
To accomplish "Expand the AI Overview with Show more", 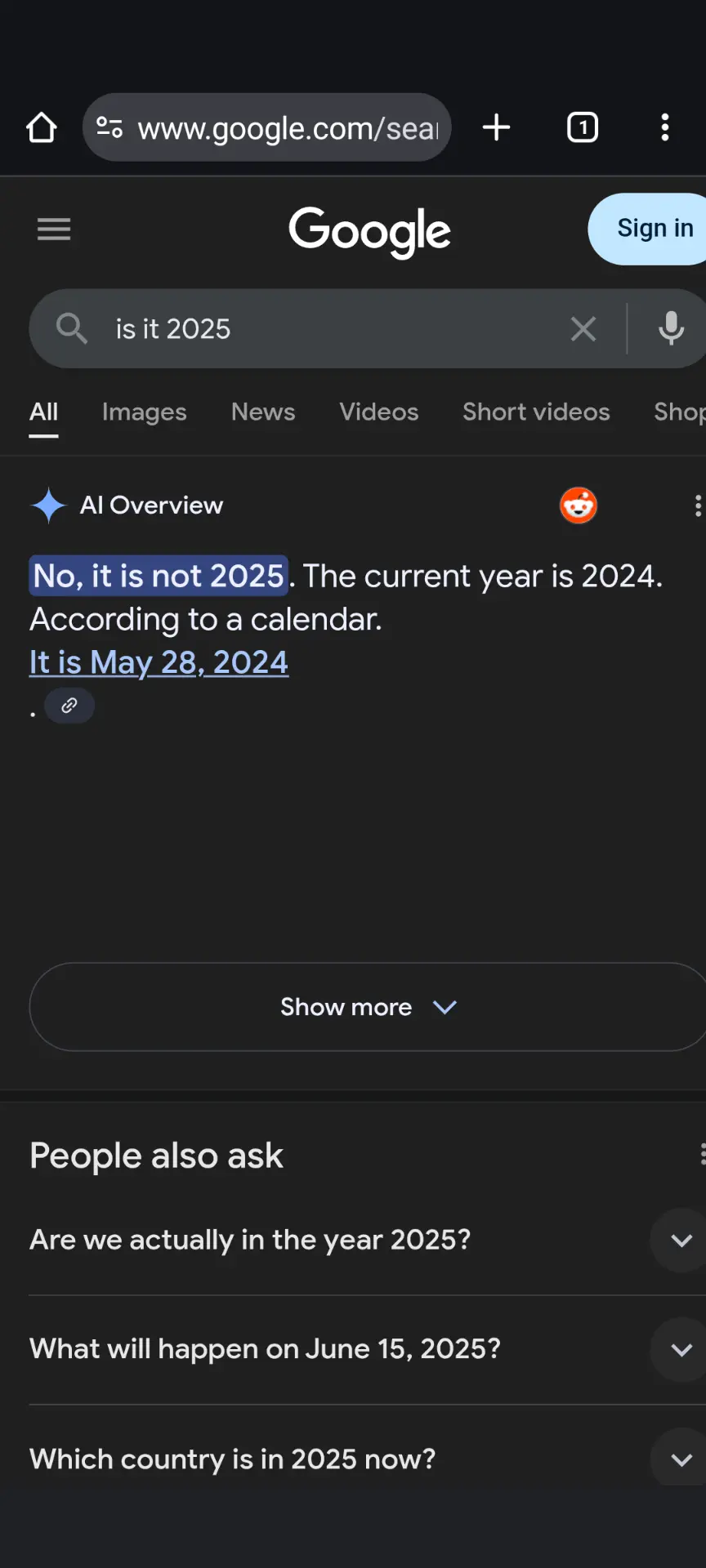I will [368, 1007].
